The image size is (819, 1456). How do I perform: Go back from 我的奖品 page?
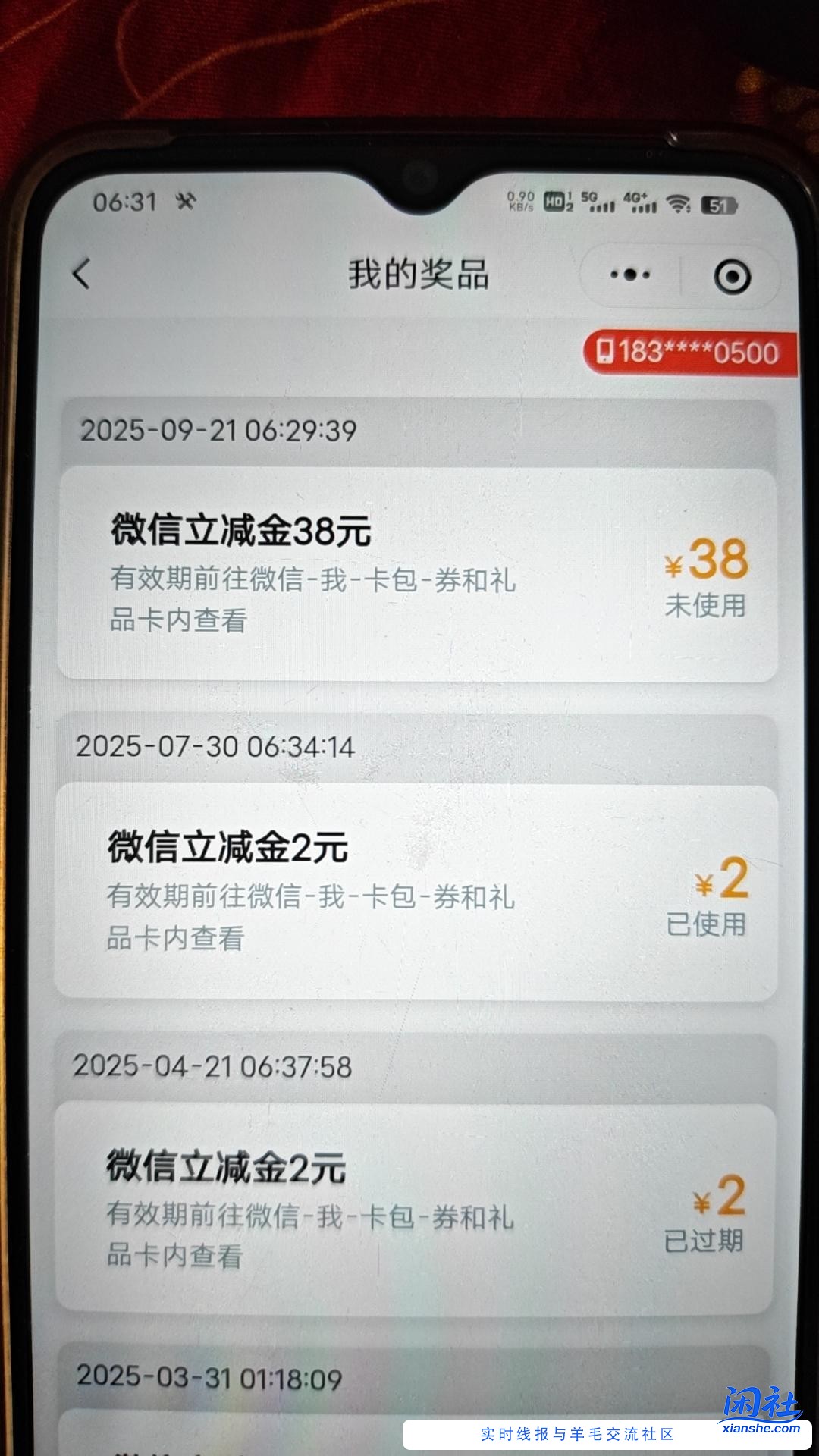point(82,274)
